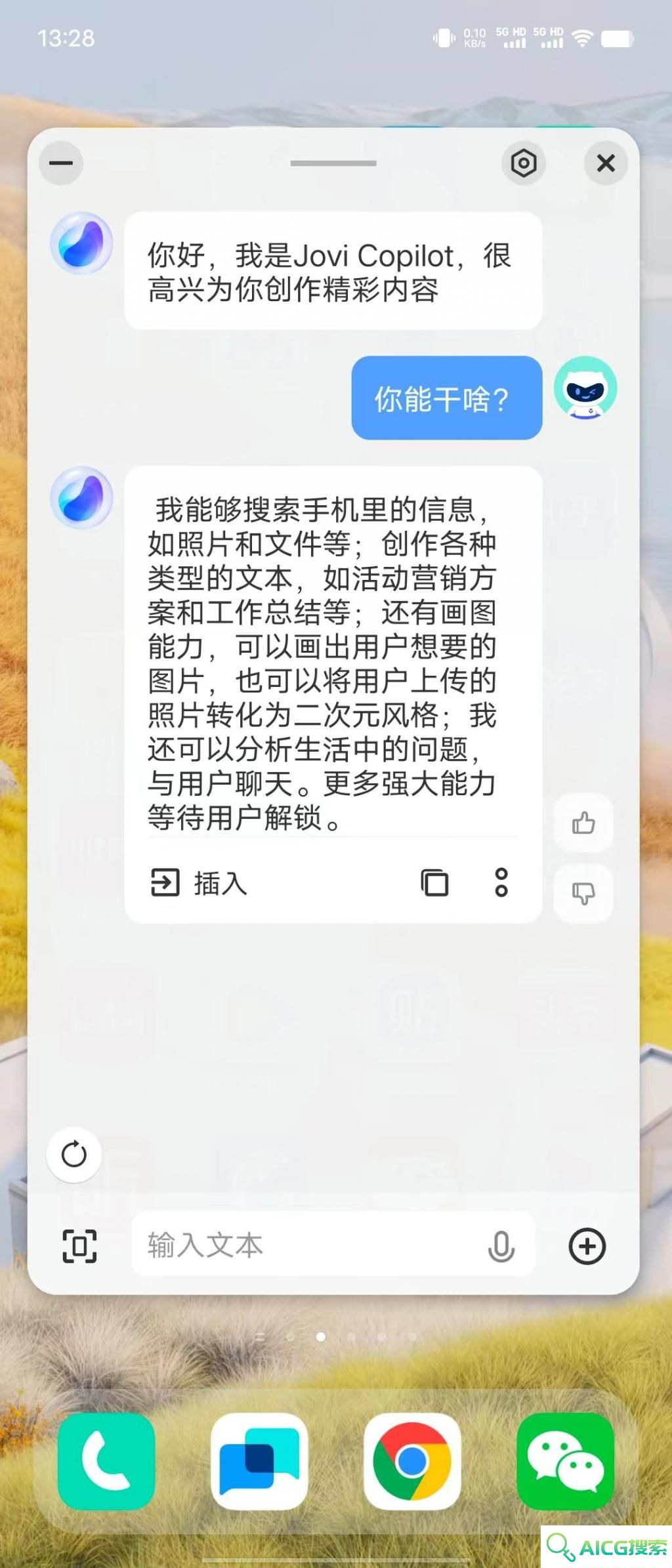
Task: Open the Phone app in dock
Action: pyautogui.click(x=106, y=1462)
